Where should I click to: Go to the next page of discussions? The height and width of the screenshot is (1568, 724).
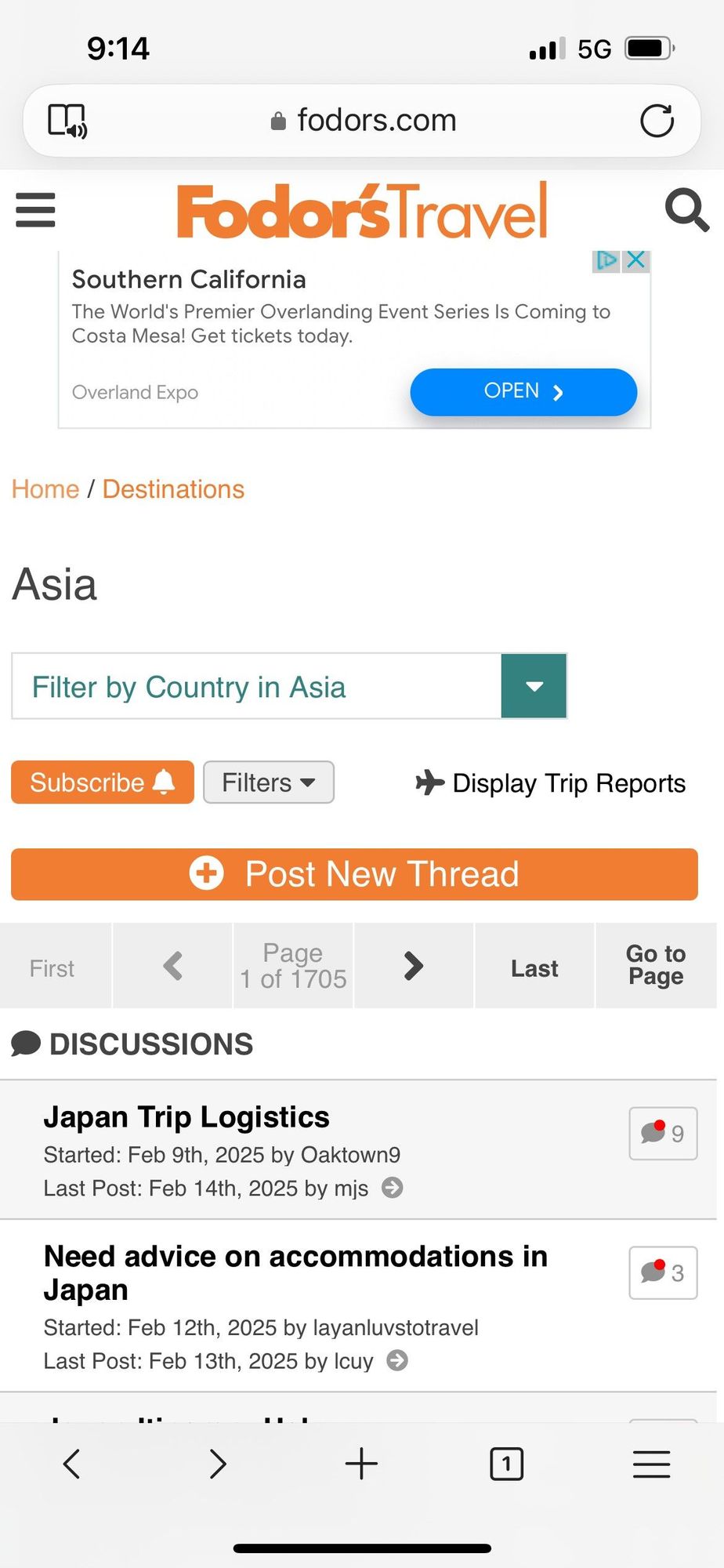413,966
